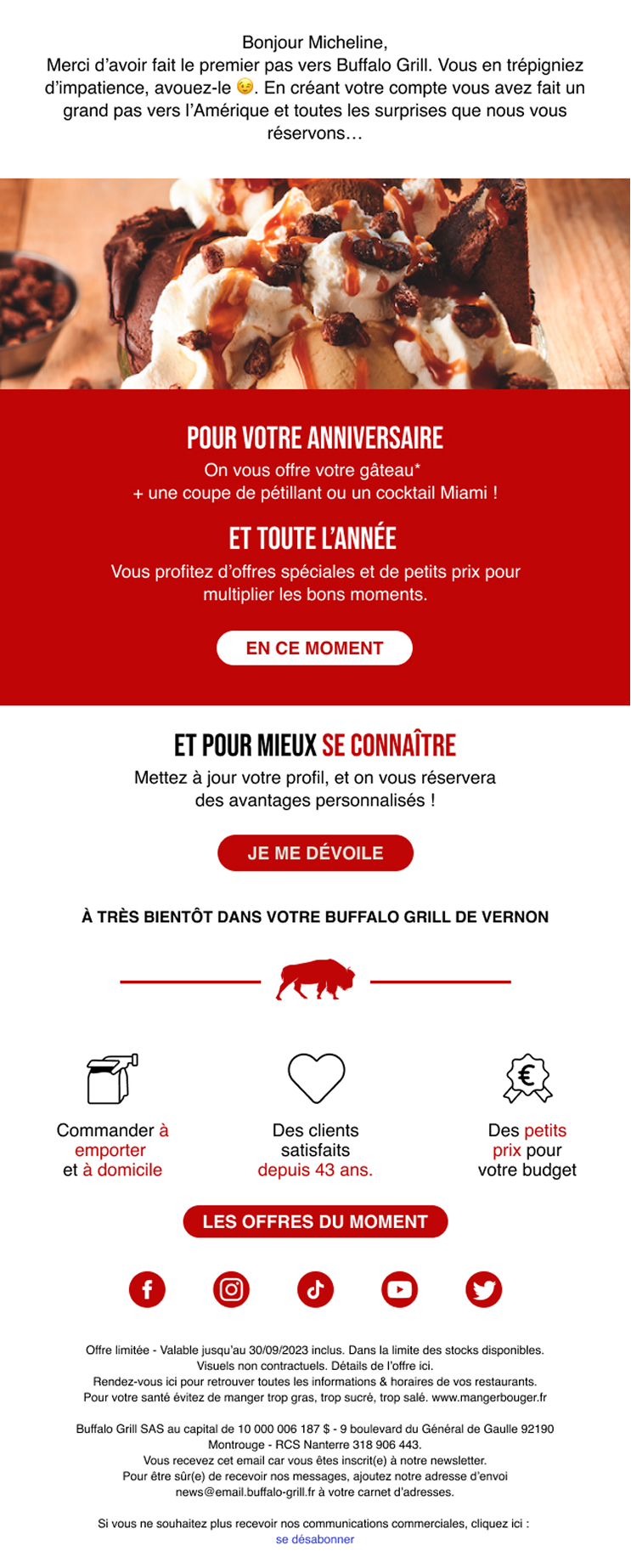Open Buffalo Grill's TikTok account

[x=315, y=1289]
